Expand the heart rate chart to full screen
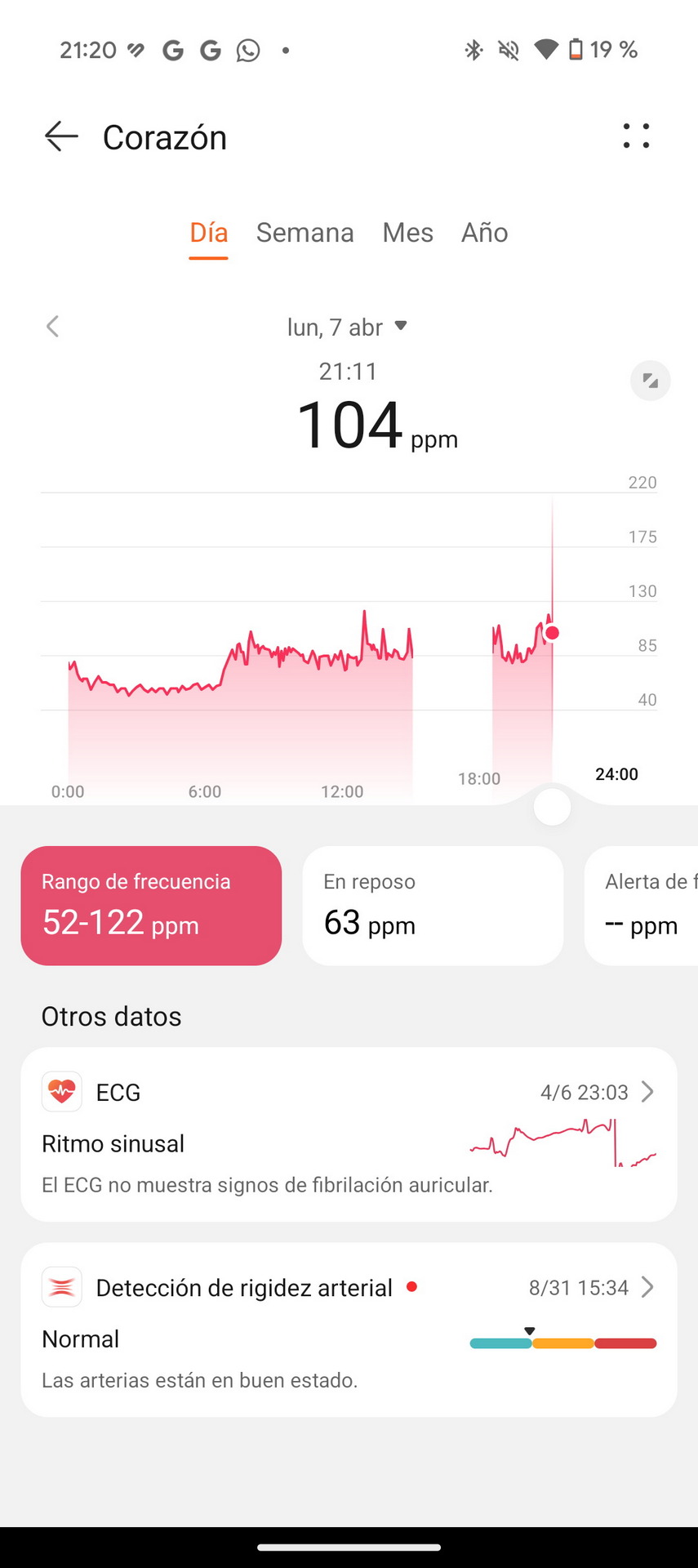Viewport: 698px width, 1568px height. coord(650,381)
